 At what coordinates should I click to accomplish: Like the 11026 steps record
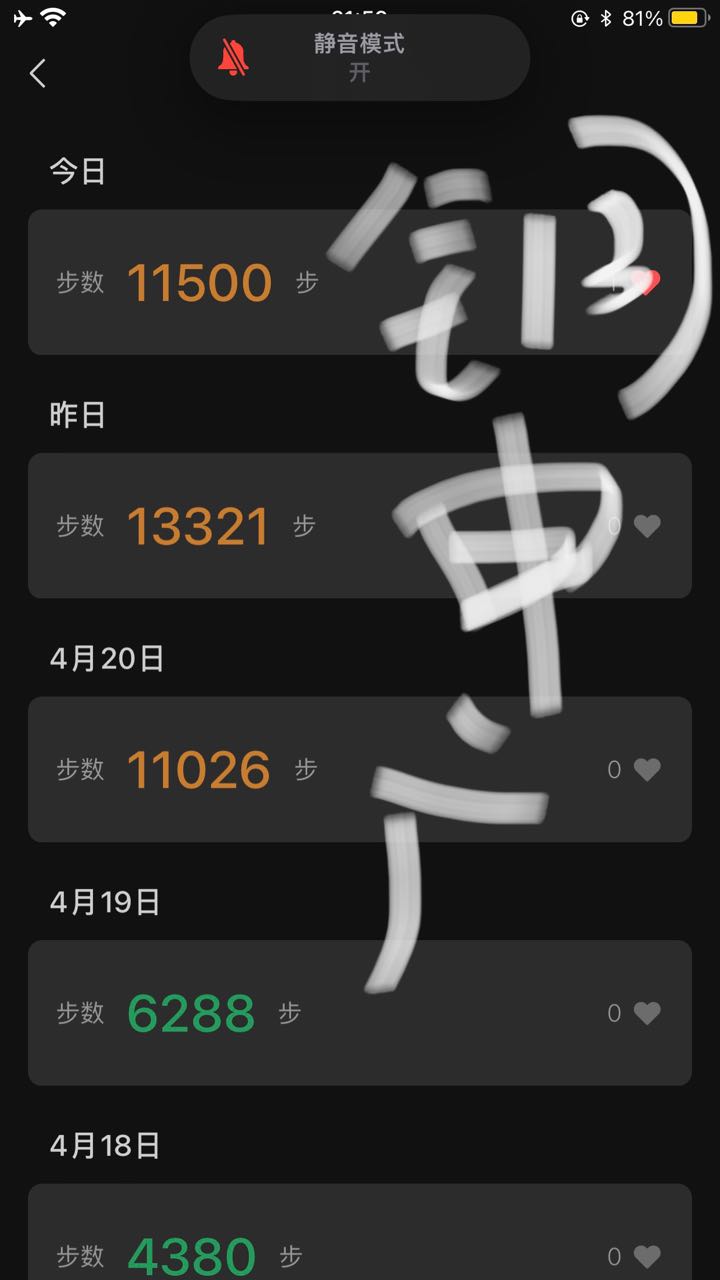pos(648,769)
